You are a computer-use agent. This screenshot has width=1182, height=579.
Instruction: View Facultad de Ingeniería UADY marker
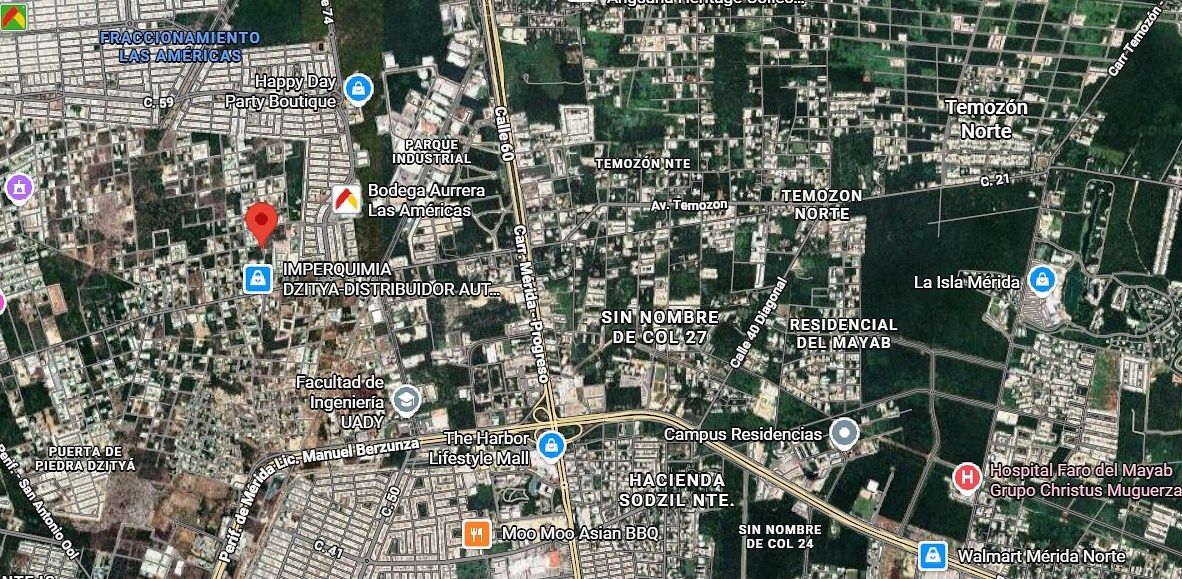click(x=405, y=401)
